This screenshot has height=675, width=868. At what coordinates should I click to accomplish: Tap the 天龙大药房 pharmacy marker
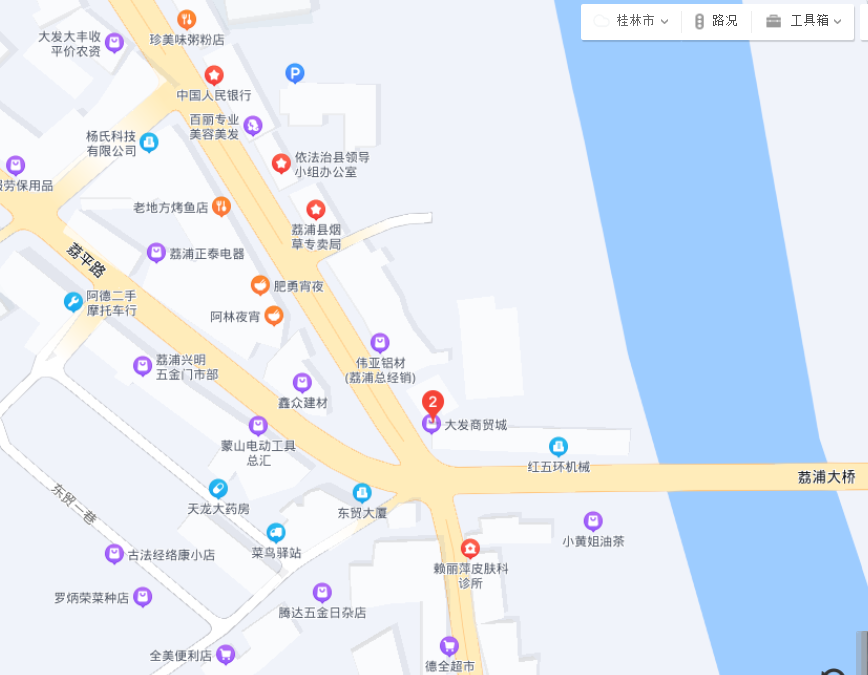coord(218,488)
